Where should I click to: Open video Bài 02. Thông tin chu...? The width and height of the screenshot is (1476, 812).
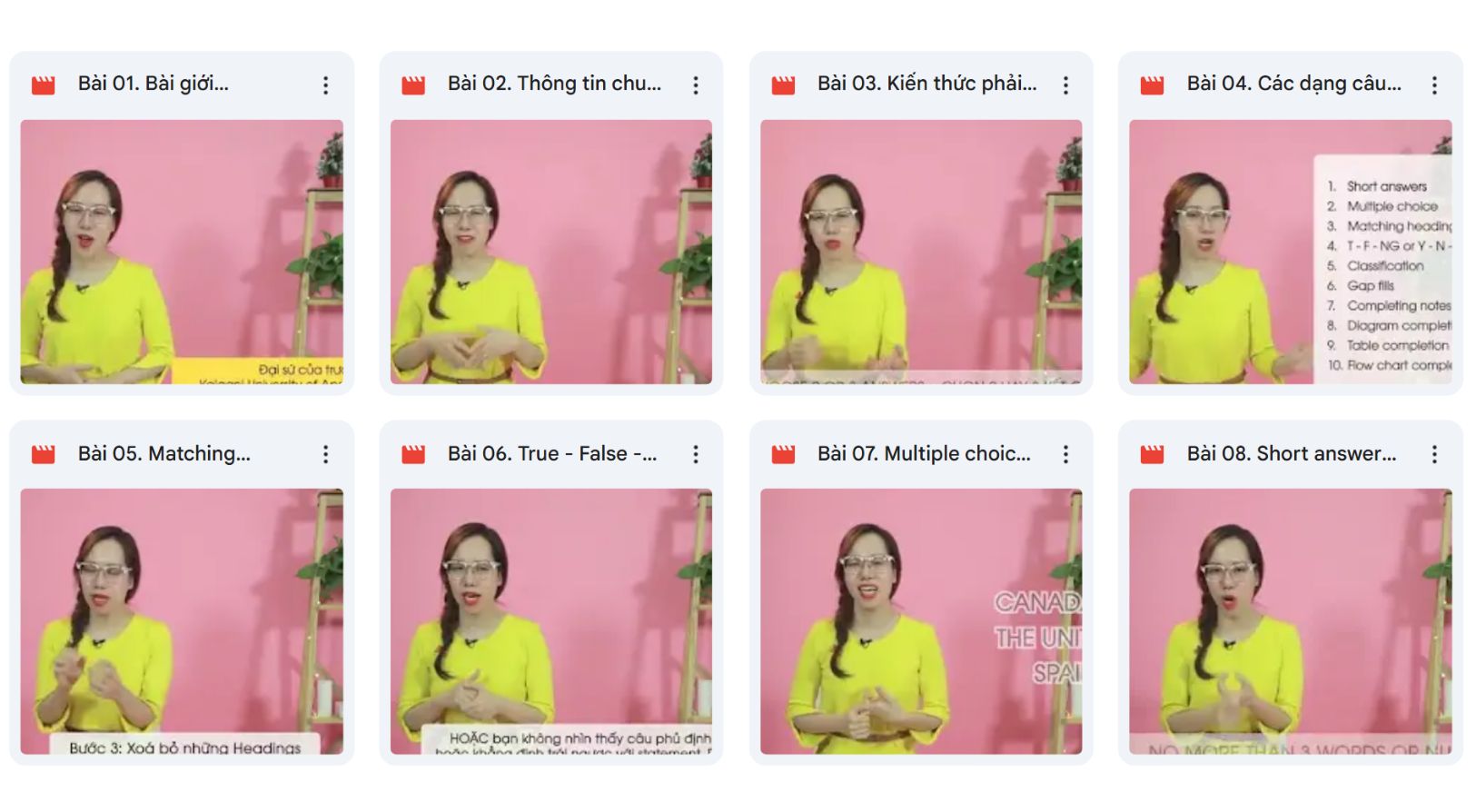point(551,252)
